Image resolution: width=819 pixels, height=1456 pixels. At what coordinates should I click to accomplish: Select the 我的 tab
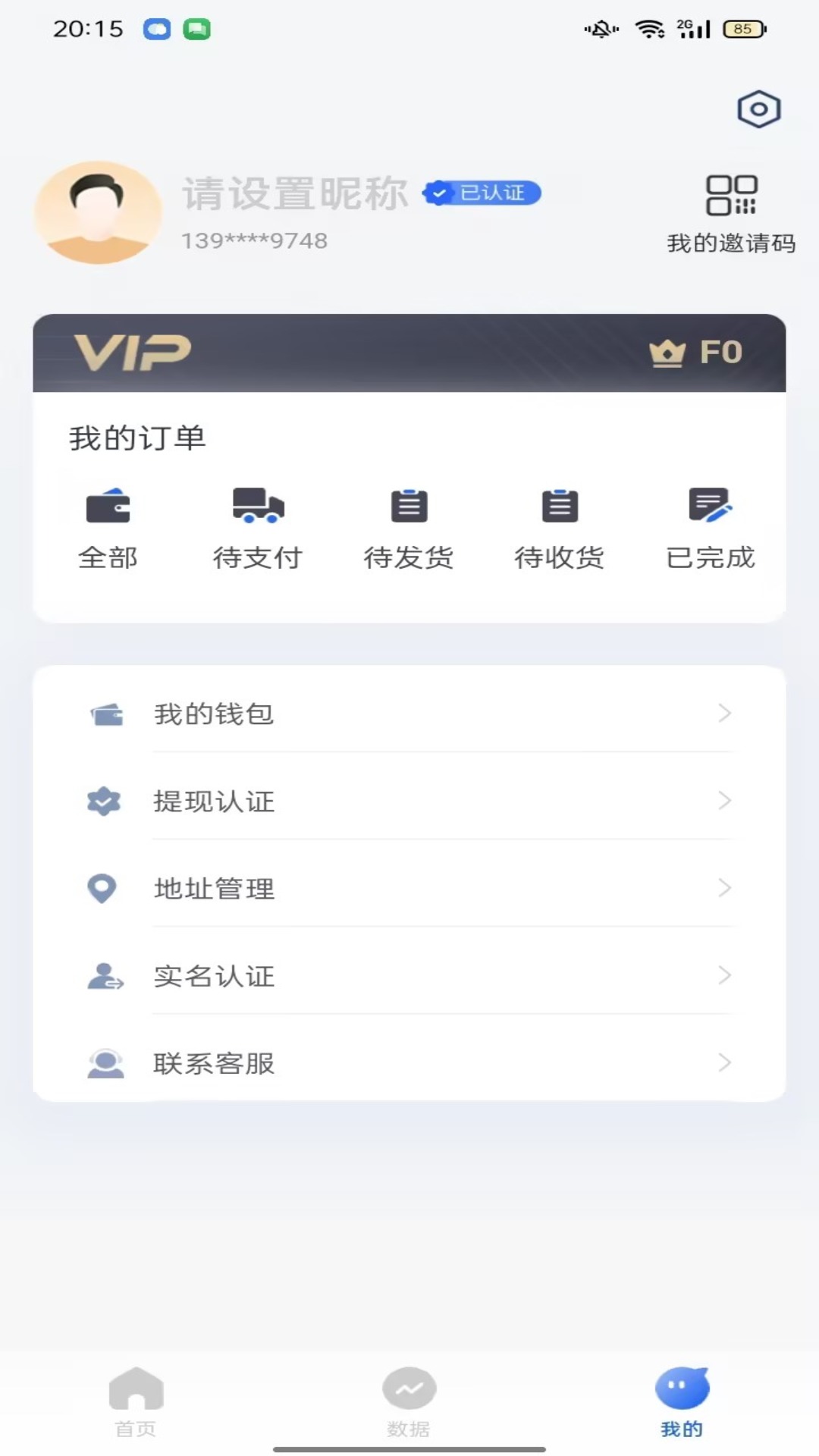click(682, 1401)
